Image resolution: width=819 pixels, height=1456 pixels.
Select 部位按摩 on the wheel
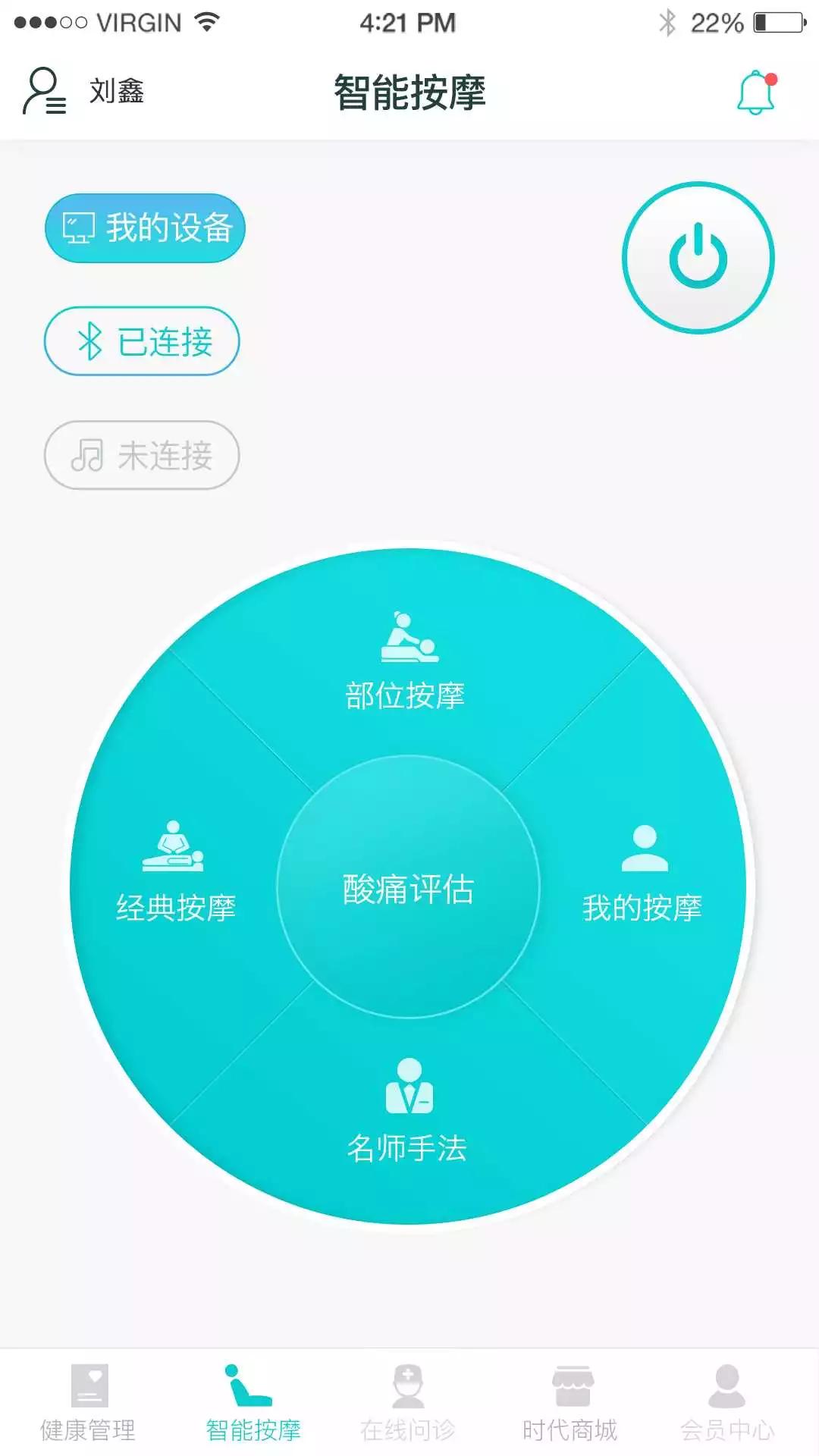pos(406,664)
